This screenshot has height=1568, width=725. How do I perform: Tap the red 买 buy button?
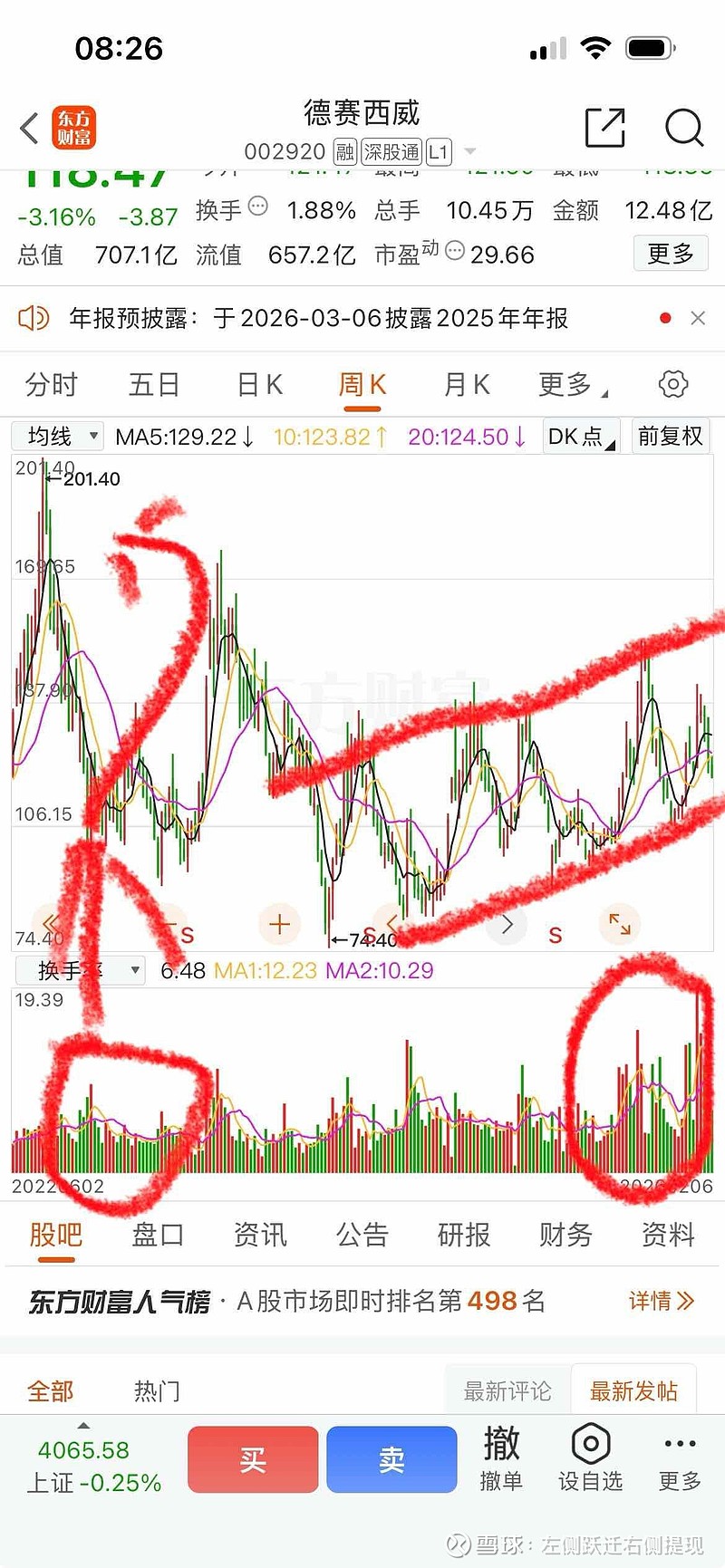coord(252,1458)
